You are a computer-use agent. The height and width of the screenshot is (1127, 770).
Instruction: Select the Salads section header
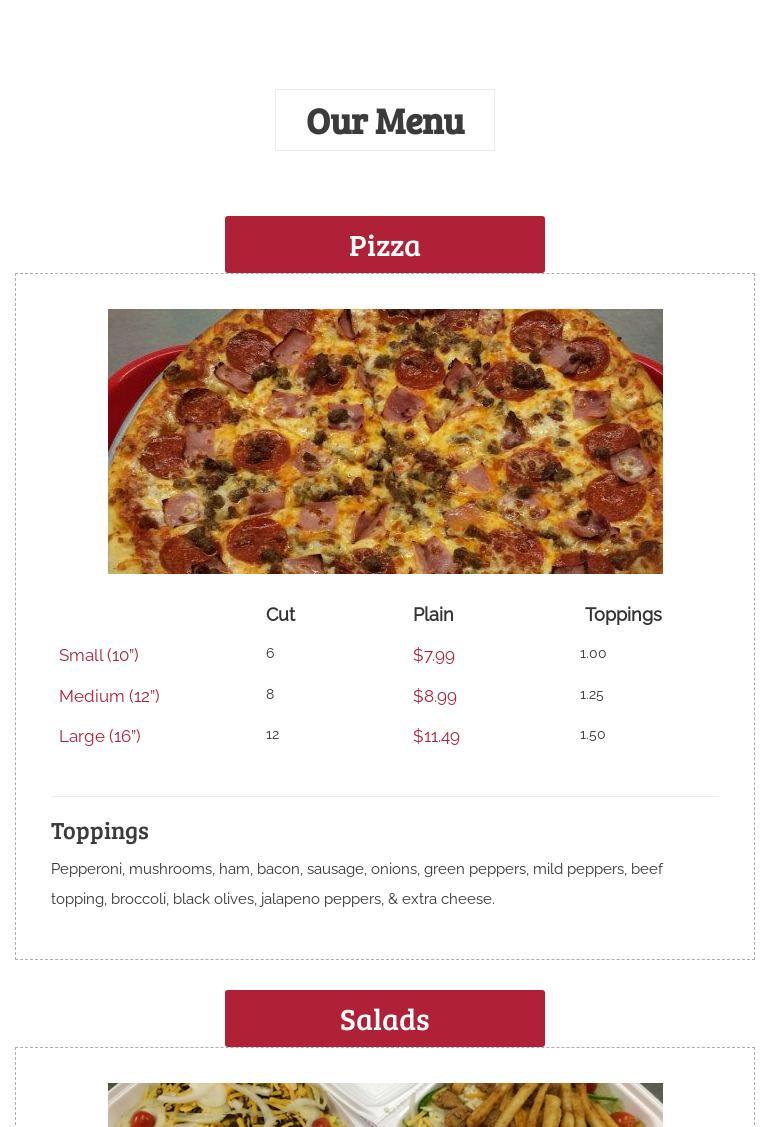click(384, 1018)
